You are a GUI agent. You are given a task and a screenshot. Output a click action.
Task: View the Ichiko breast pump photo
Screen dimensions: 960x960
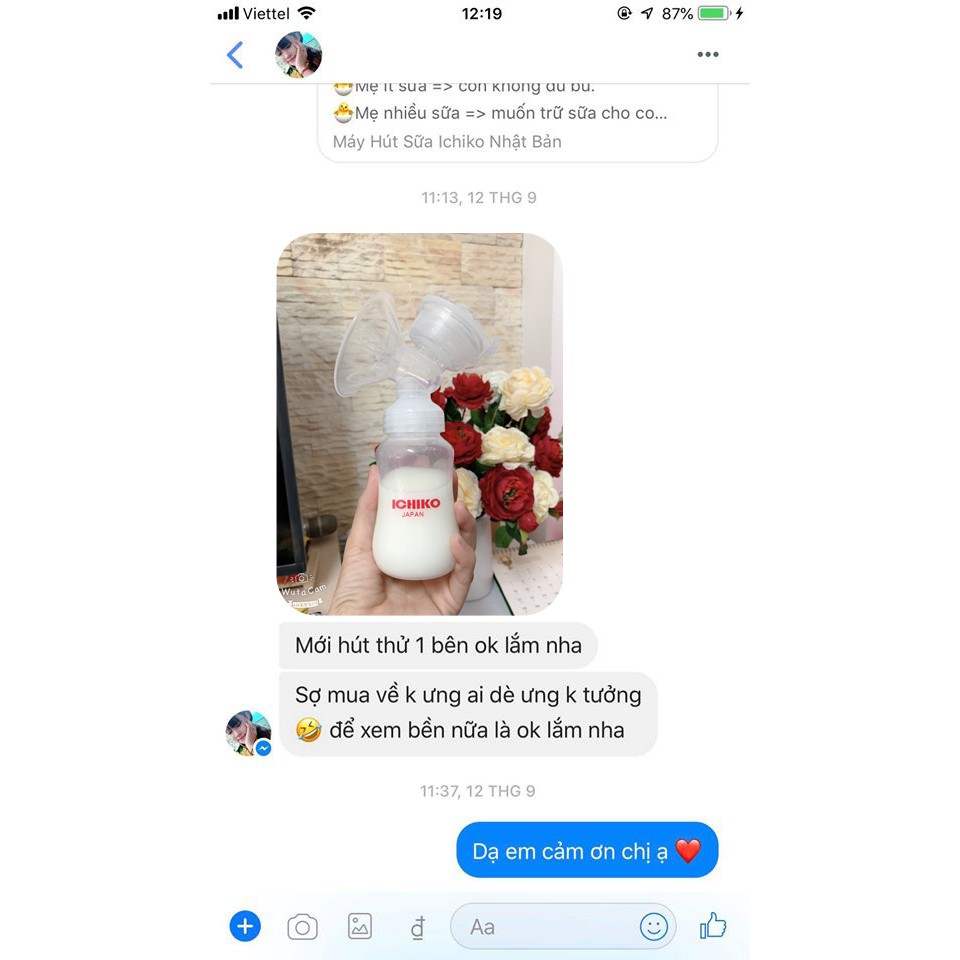point(419,424)
